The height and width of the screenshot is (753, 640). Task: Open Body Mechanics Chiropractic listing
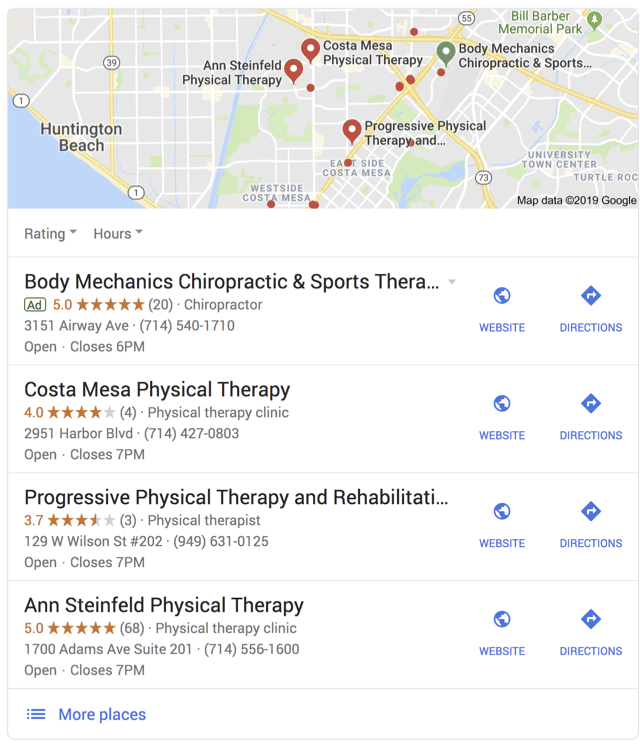[x=231, y=282]
